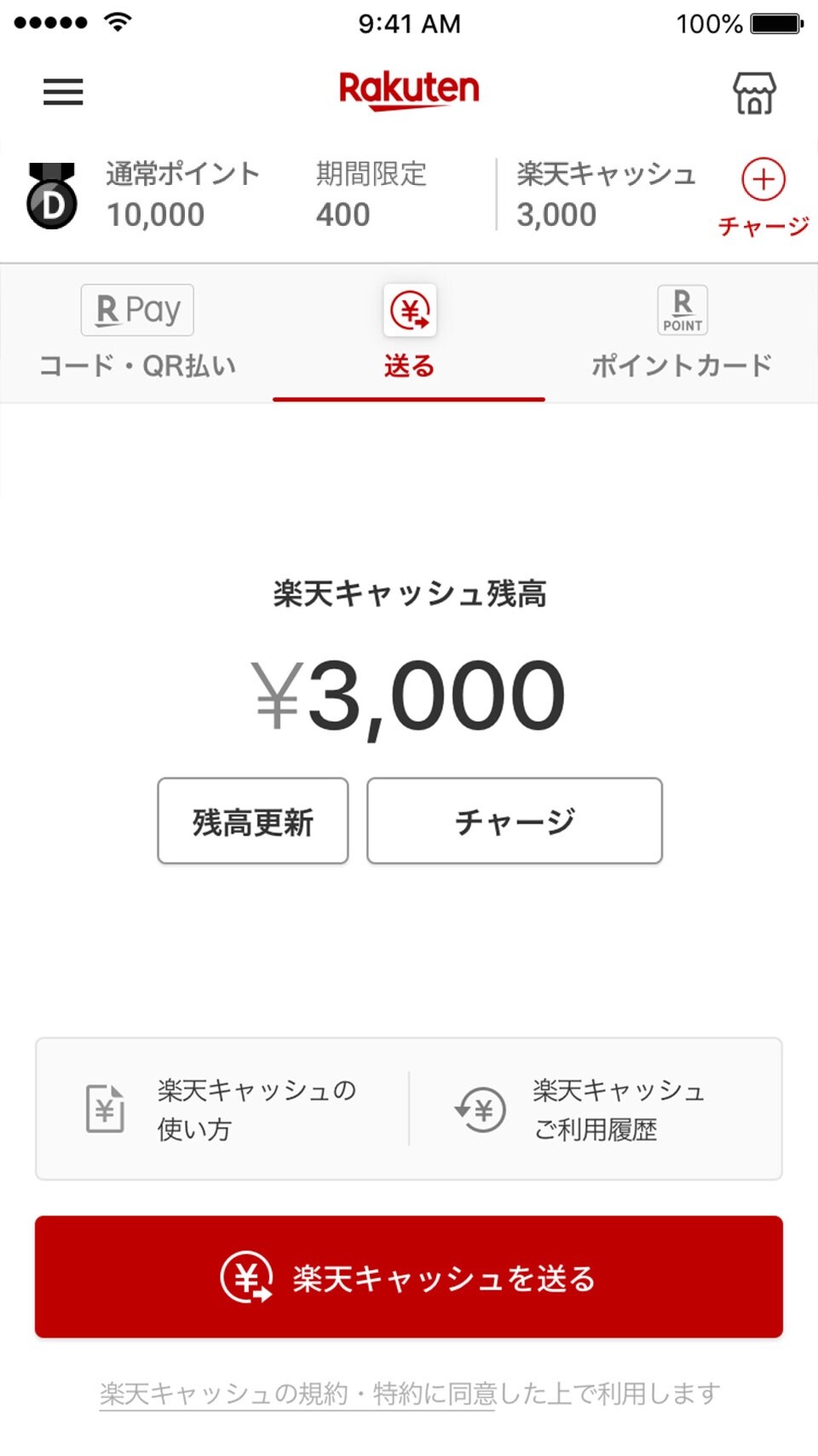View 楽天キャッシュ ご利用履歴
The height and width of the screenshot is (1456, 818).
pyautogui.click(x=595, y=1109)
